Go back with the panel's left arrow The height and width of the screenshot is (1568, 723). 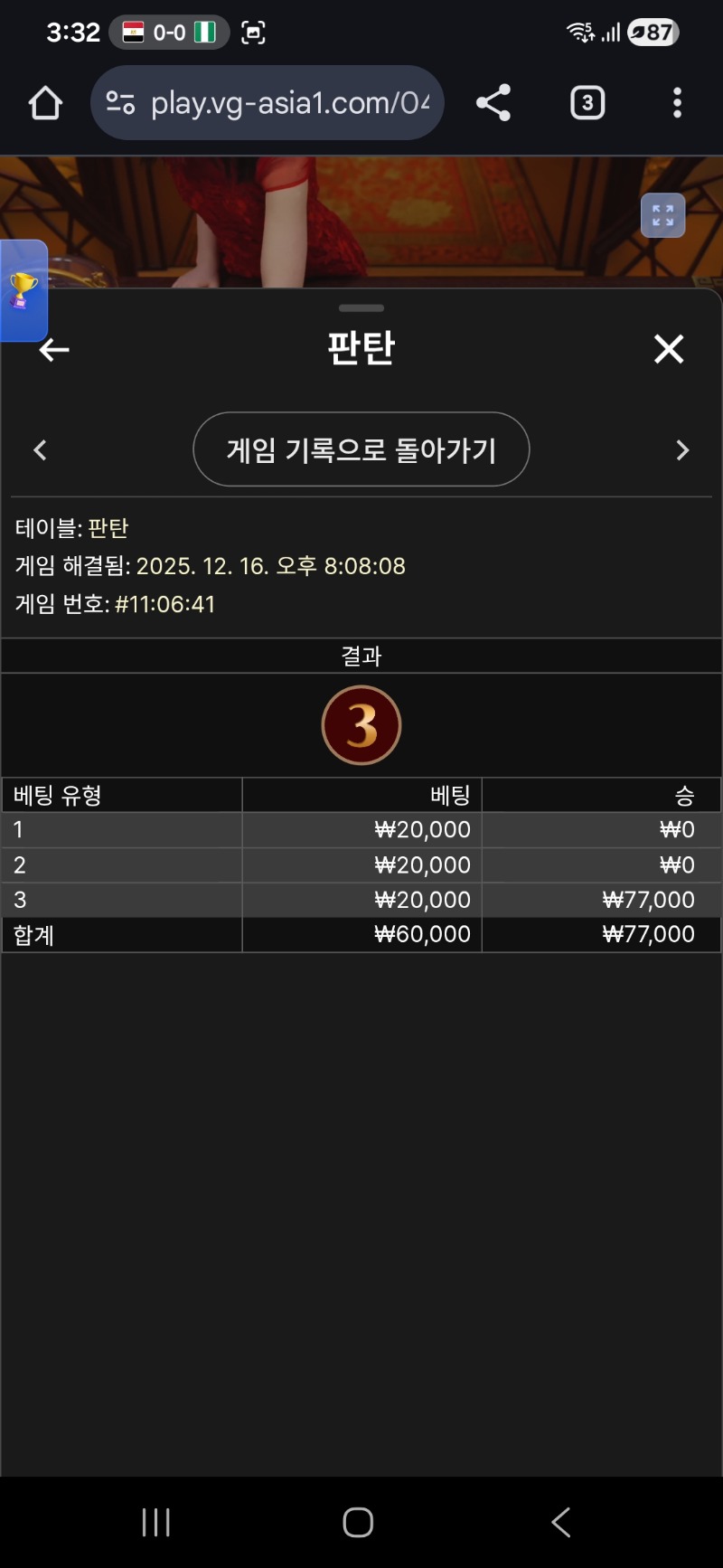pyautogui.click(x=54, y=350)
